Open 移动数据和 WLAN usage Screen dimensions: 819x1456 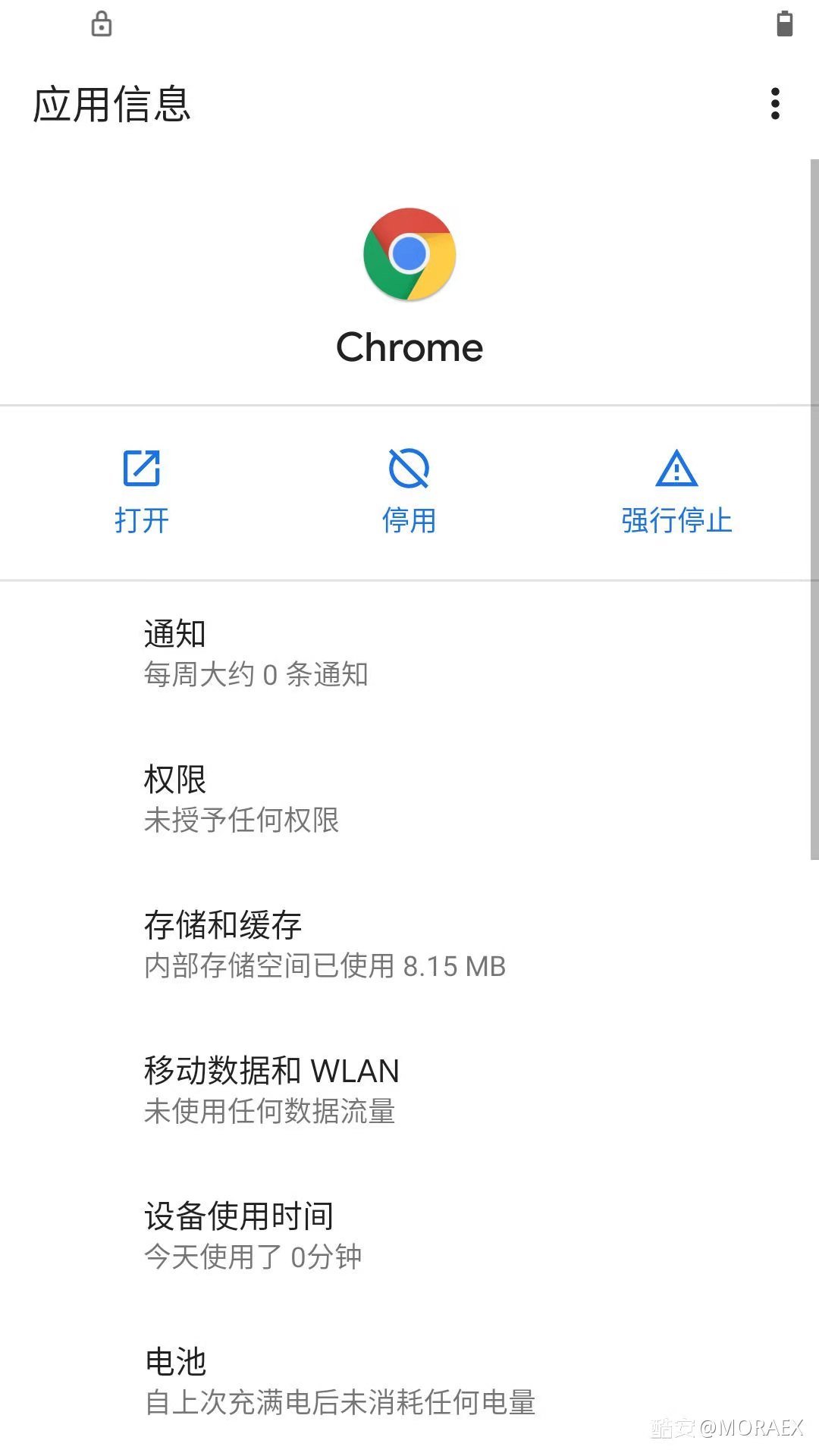tap(409, 1090)
